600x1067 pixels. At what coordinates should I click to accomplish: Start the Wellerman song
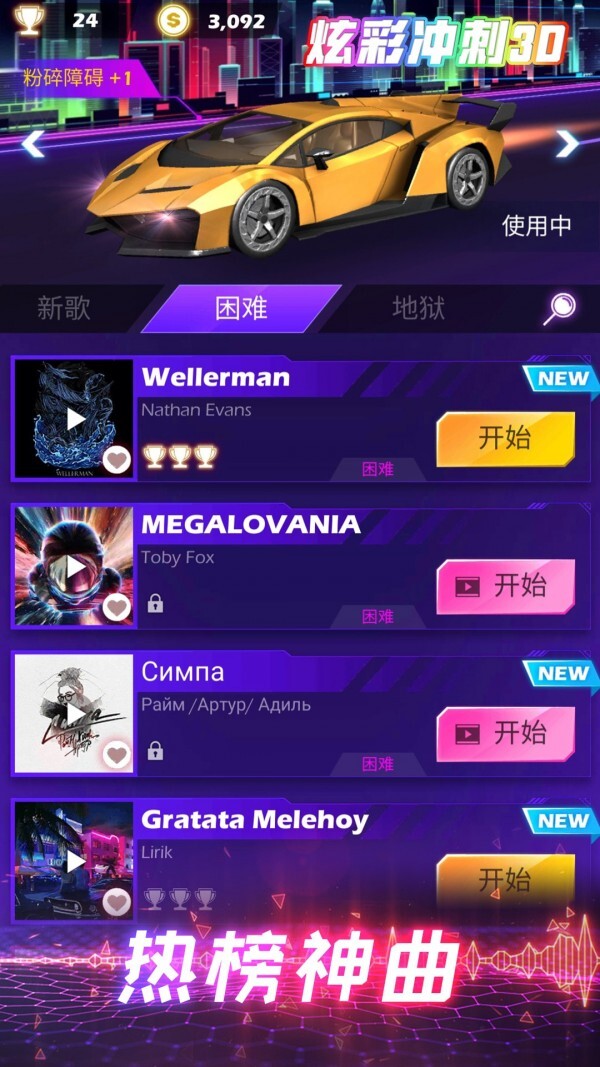(x=505, y=438)
